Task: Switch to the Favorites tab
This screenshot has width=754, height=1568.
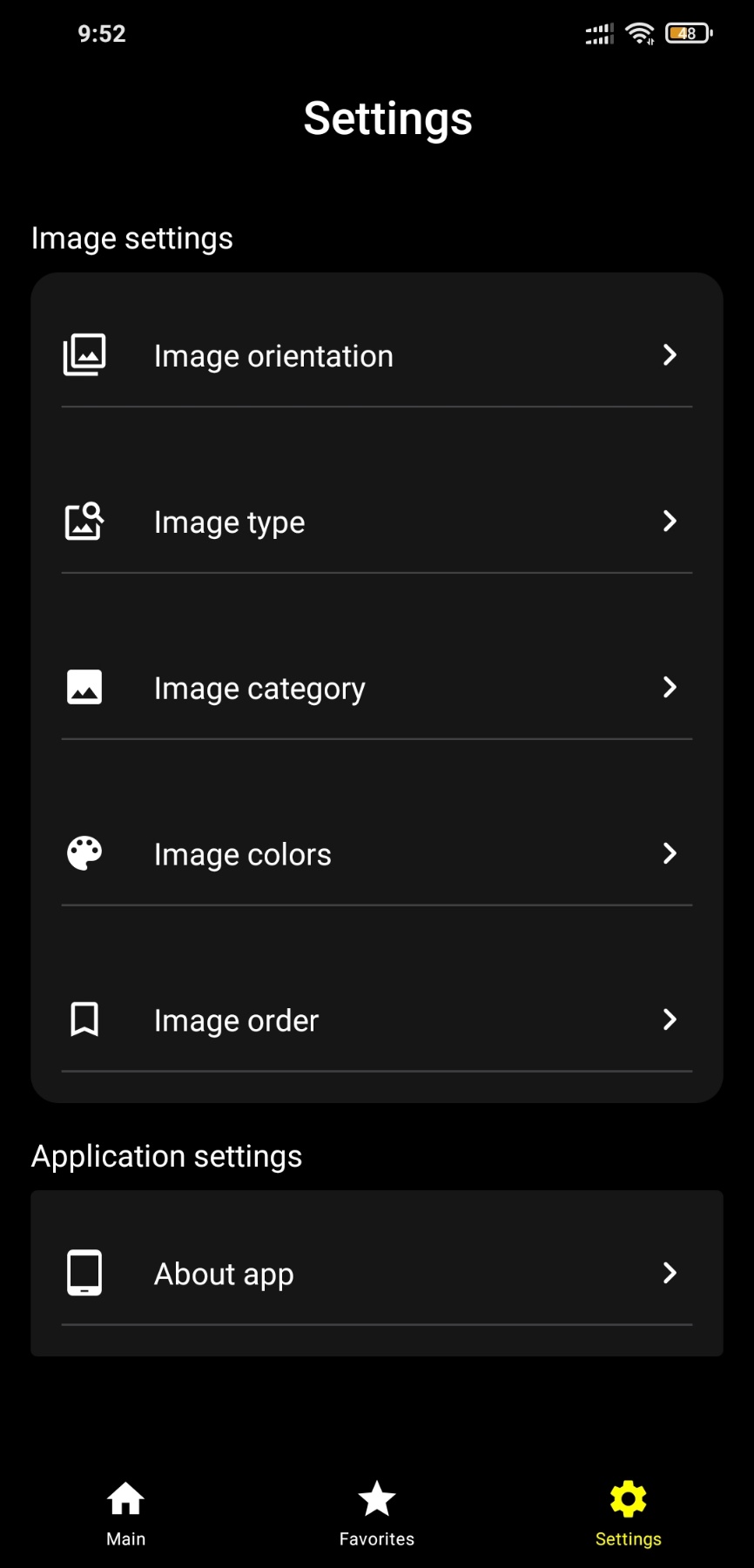Action: coord(376,1513)
